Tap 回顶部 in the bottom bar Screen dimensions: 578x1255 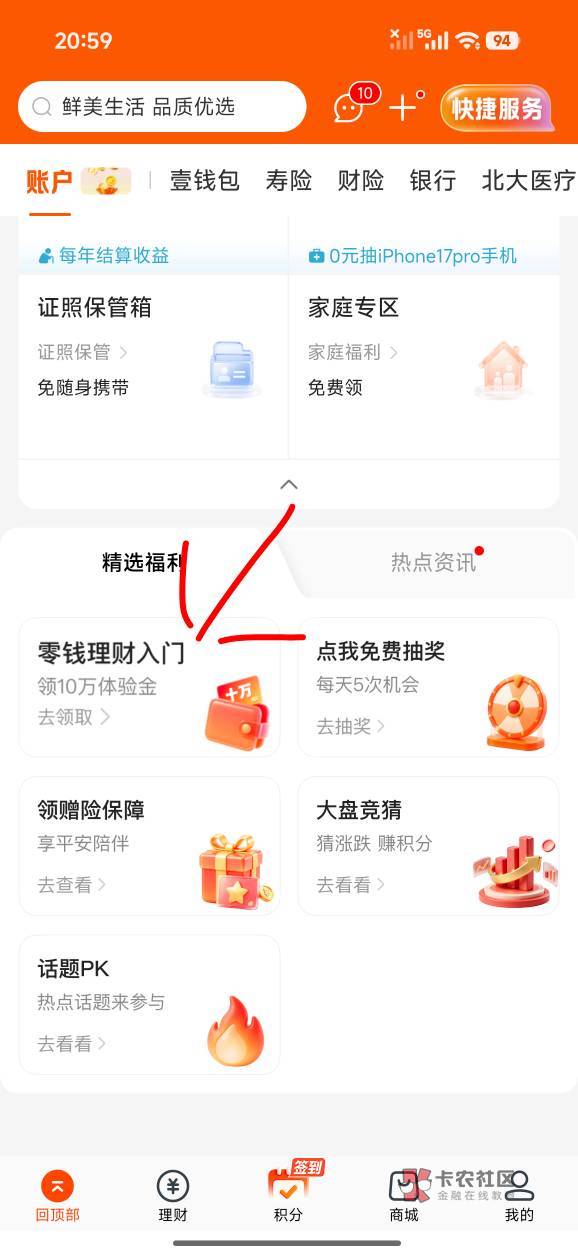[x=57, y=1197]
